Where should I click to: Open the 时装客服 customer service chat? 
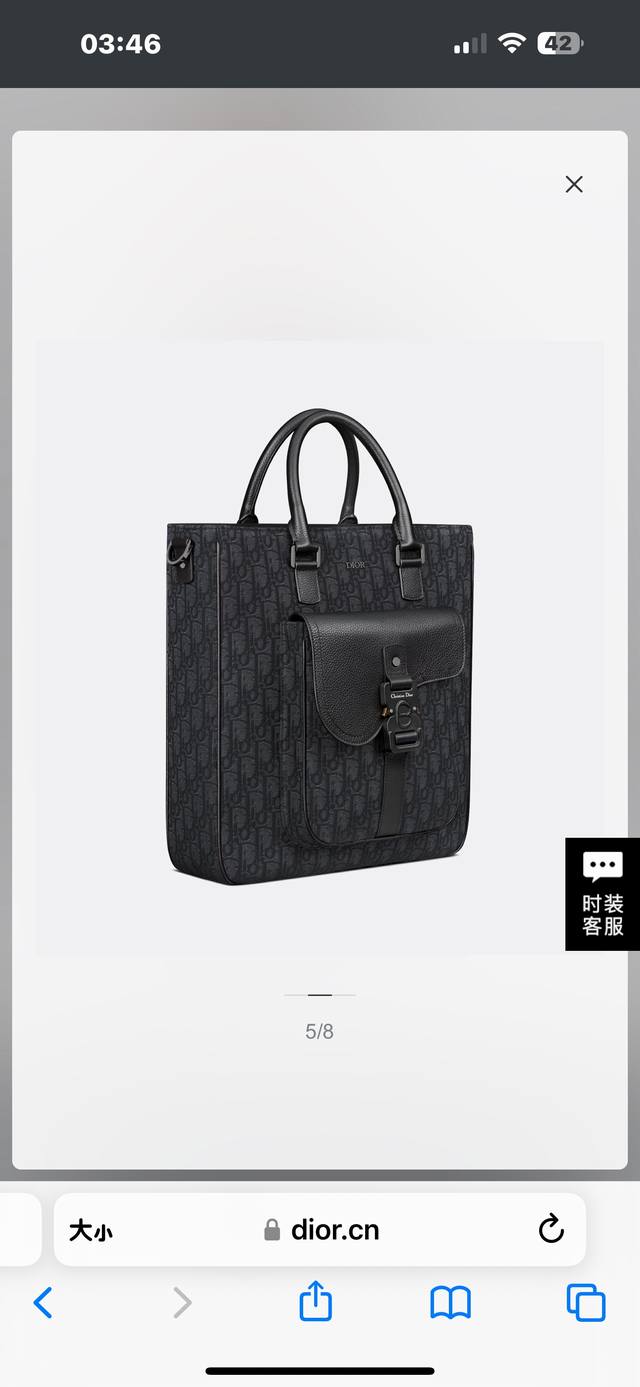click(x=602, y=893)
